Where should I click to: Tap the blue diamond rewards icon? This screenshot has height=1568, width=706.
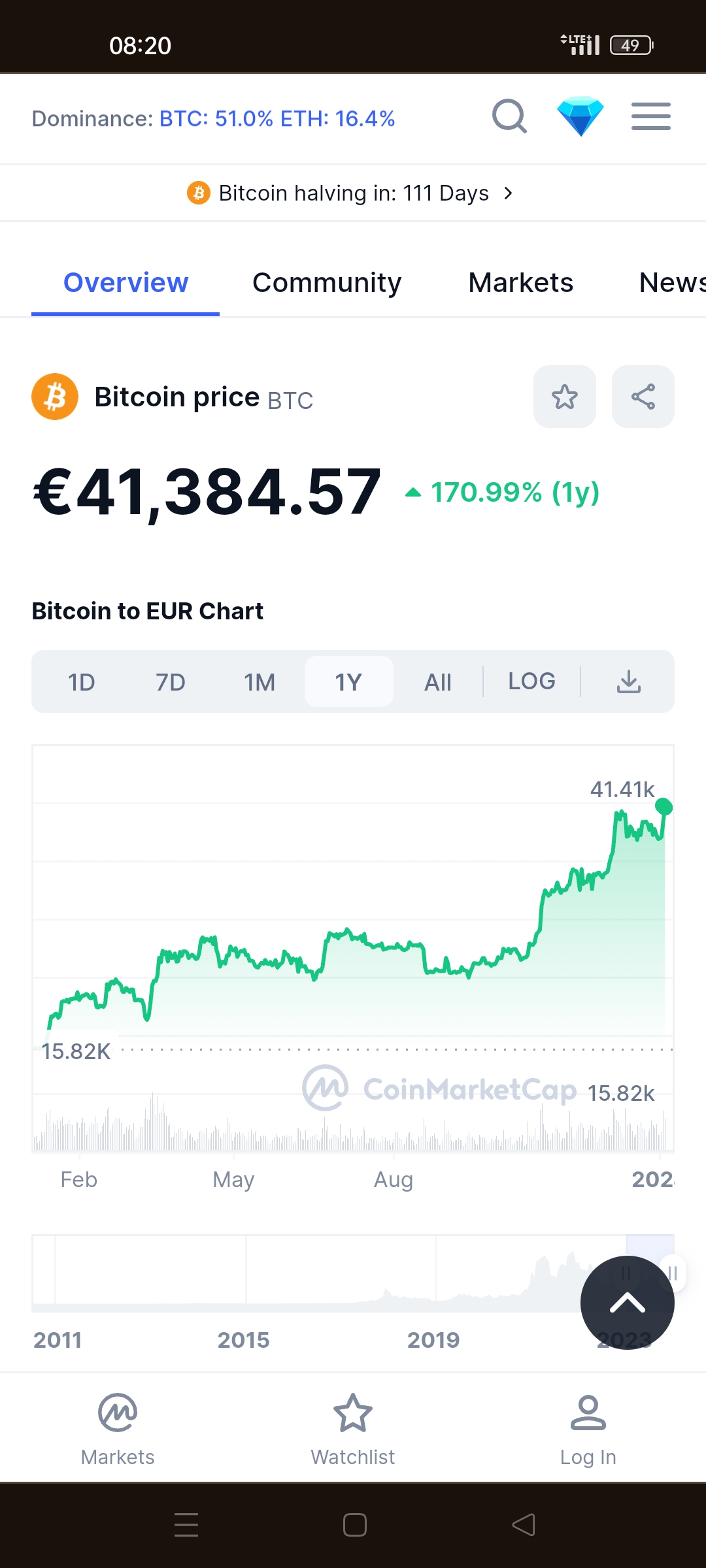tap(580, 116)
